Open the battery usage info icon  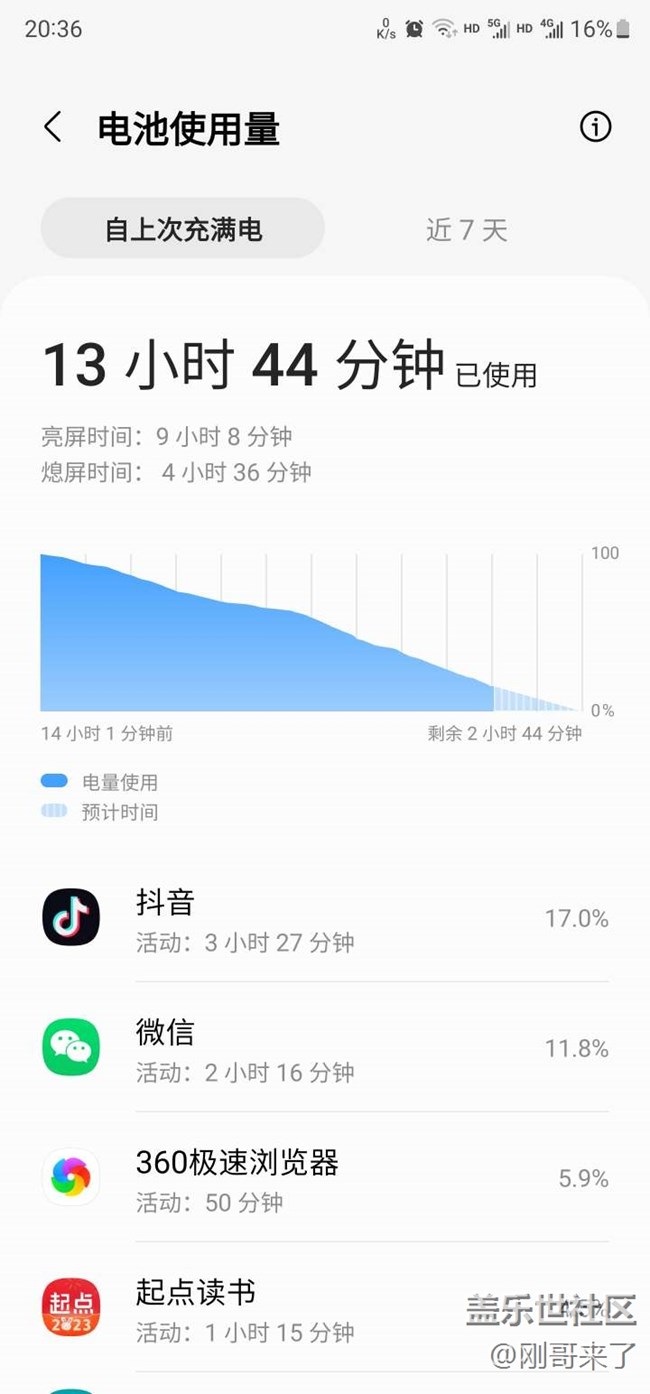pos(595,127)
